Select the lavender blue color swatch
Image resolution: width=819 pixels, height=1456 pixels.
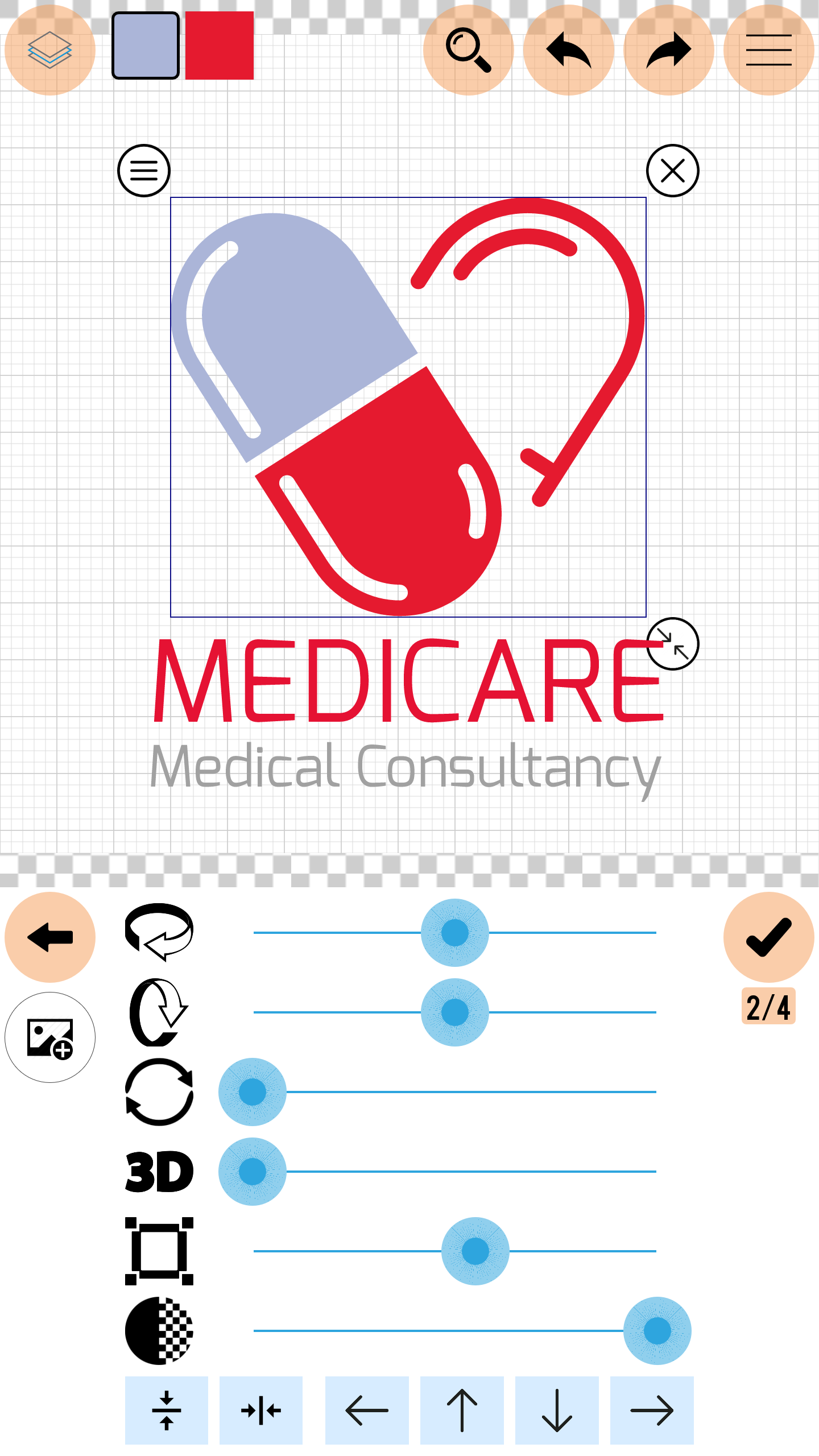point(146,45)
